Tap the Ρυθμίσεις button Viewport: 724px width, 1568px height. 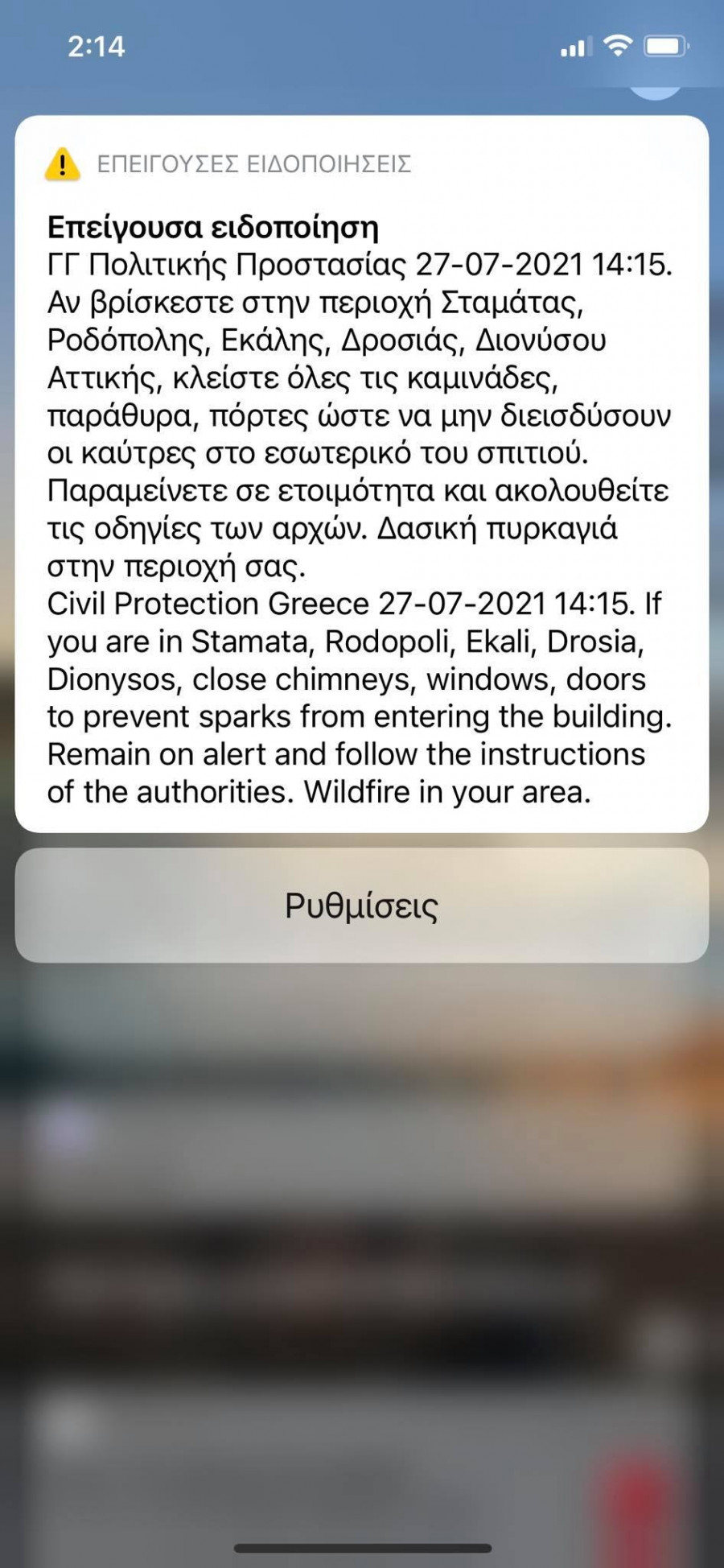click(x=361, y=906)
